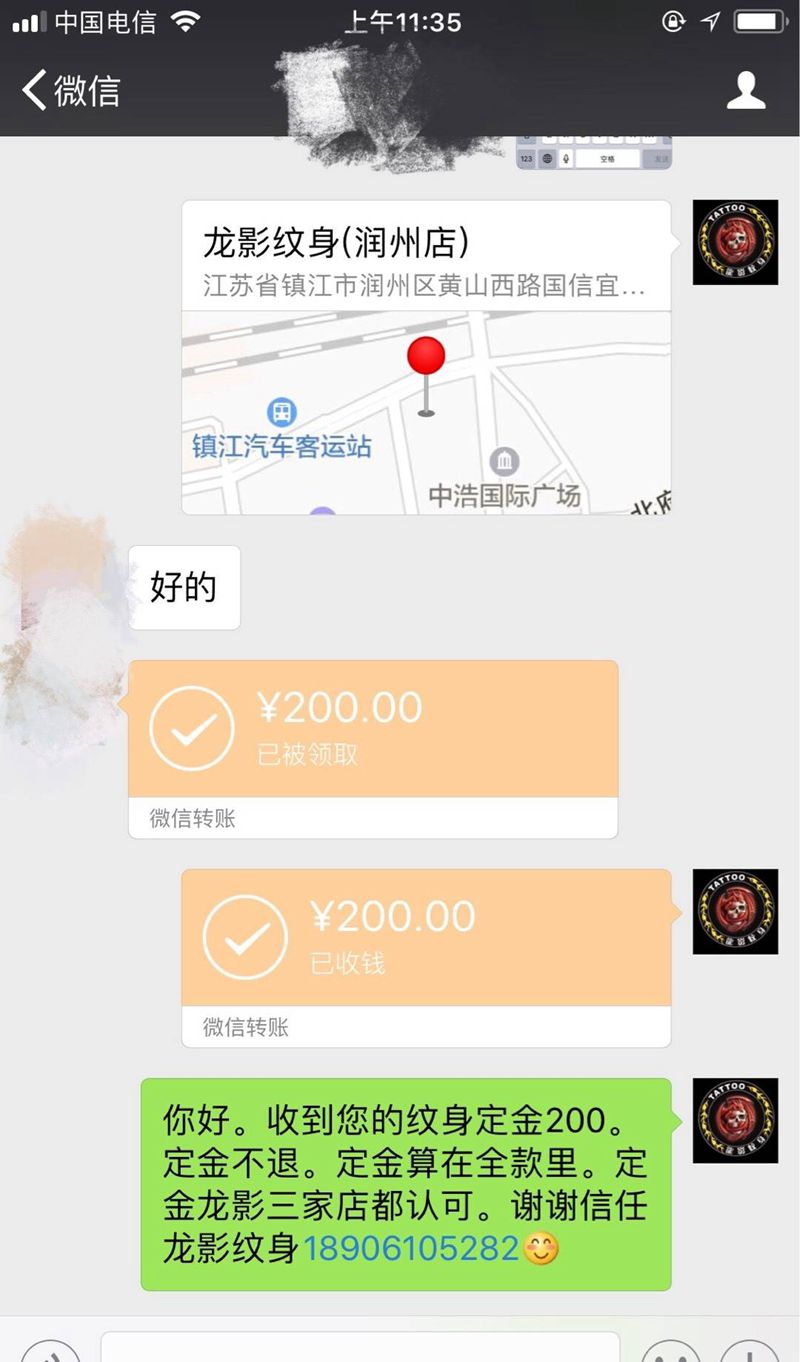Open chat details via the person icon

pos(745,91)
